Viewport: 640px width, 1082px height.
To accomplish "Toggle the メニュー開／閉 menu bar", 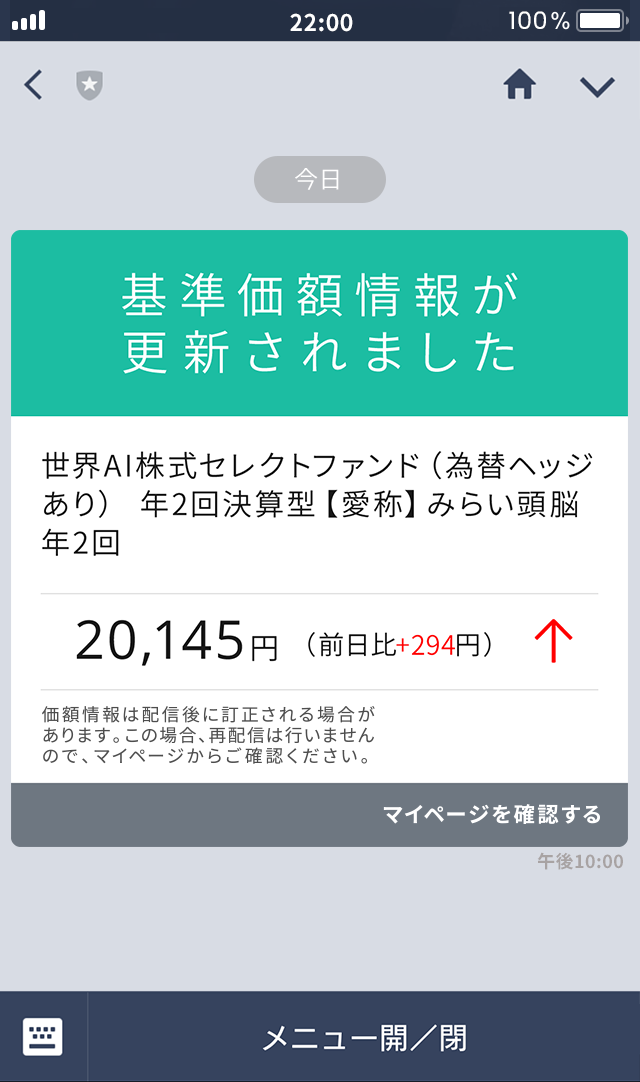I will pos(364,1038).
